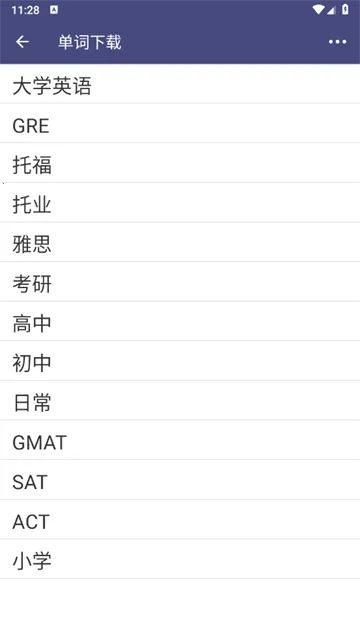Select the GRE vocabulary category
This screenshot has height=640, width=360.
tap(180, 124)
